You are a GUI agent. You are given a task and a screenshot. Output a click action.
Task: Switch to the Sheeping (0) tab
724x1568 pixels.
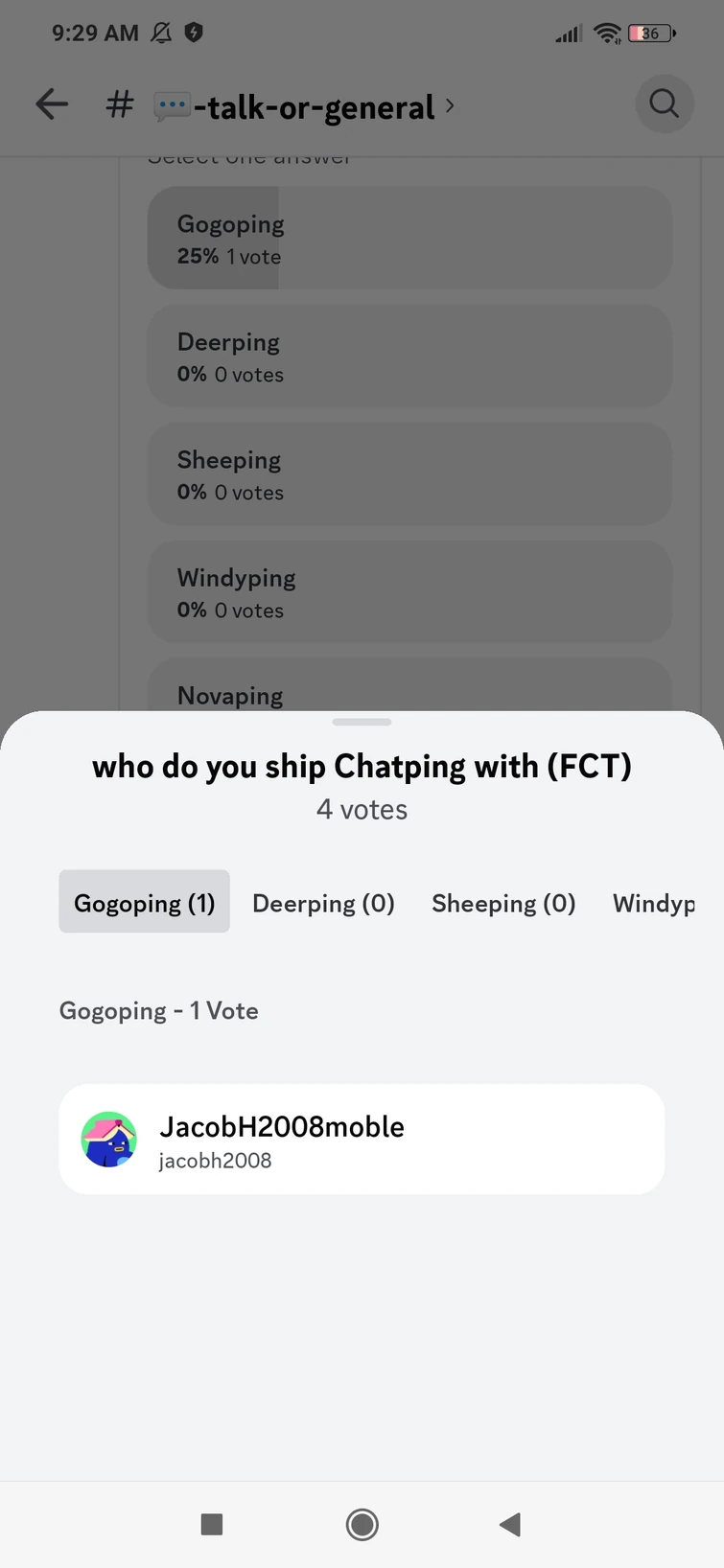[x=503, y=903]
